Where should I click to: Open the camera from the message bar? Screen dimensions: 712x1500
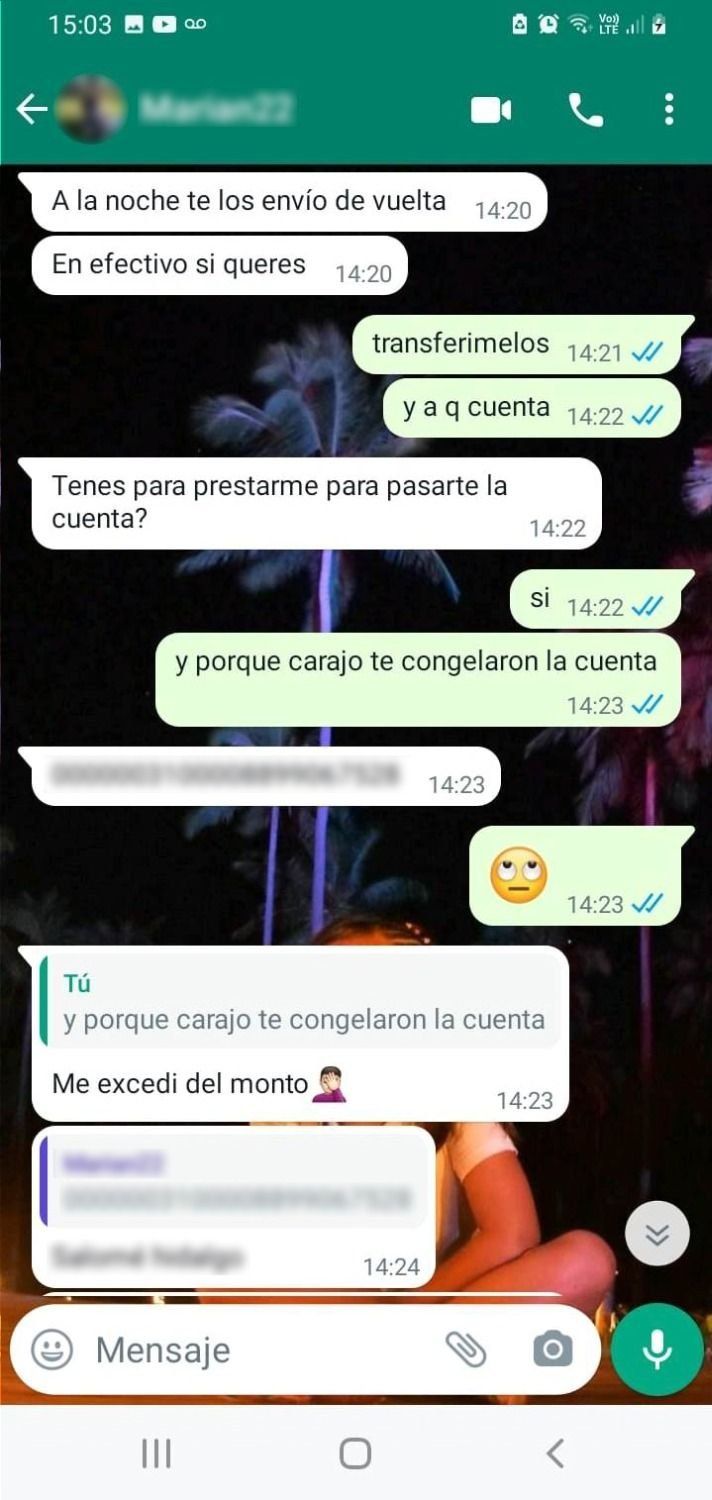tap(552, 1350)
